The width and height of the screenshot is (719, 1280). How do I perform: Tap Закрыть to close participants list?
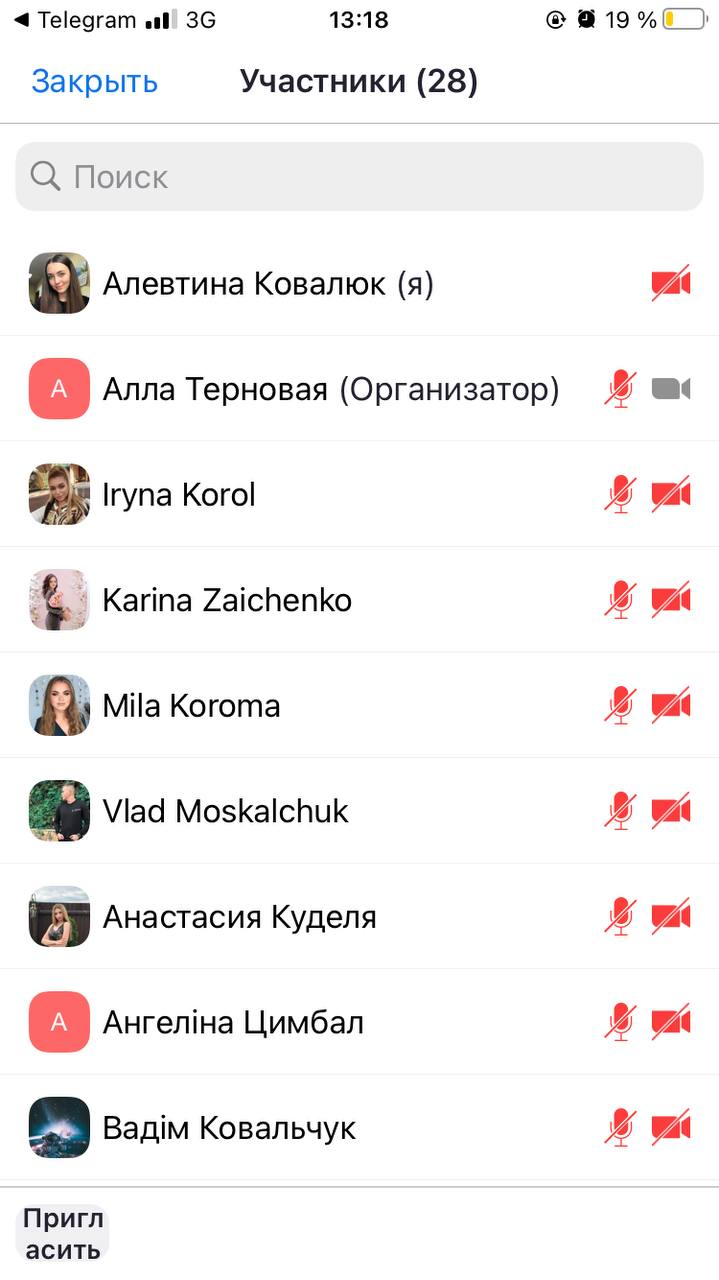(x=94, y=82)
